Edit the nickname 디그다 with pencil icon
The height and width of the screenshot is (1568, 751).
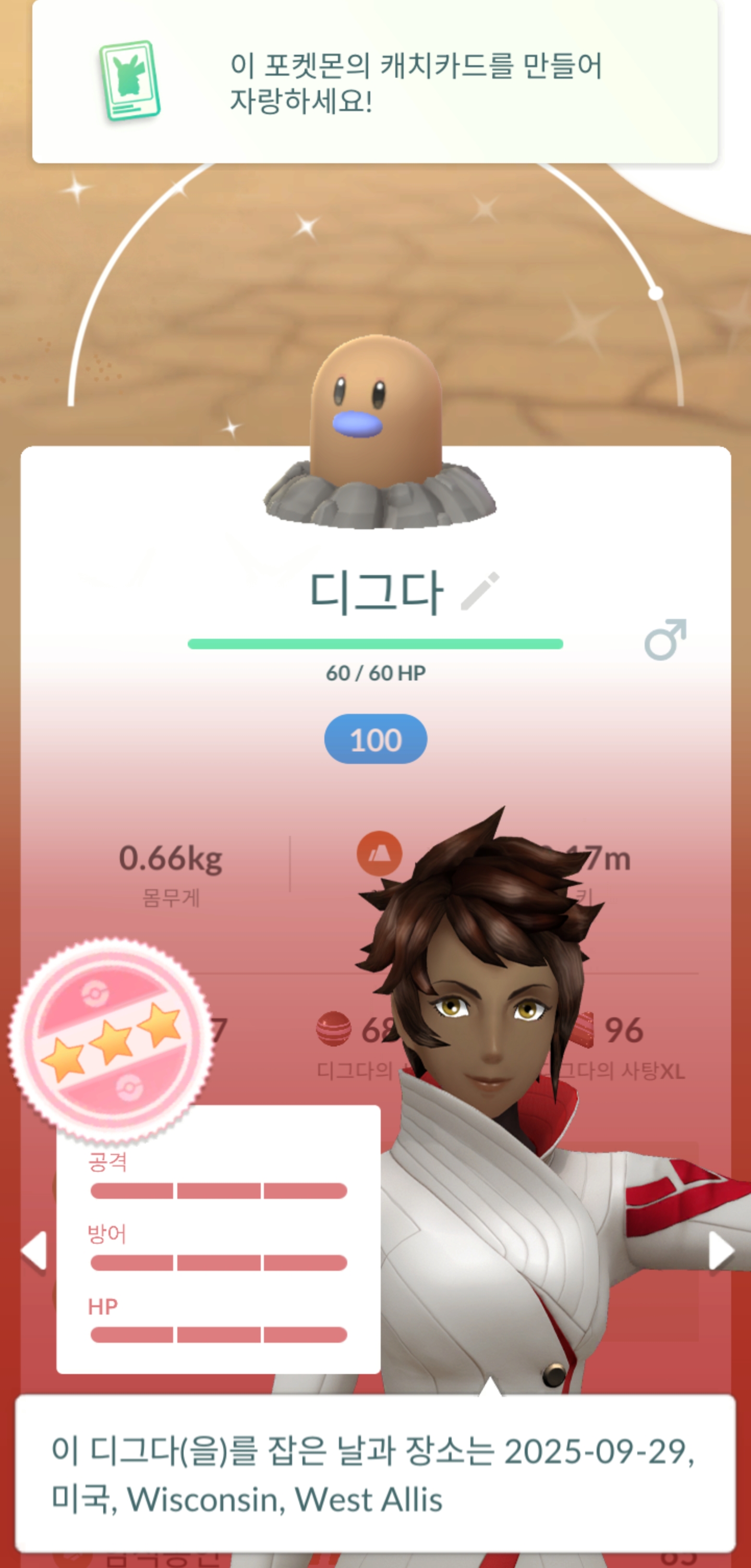pyautogui.click(x=480, y=590)
